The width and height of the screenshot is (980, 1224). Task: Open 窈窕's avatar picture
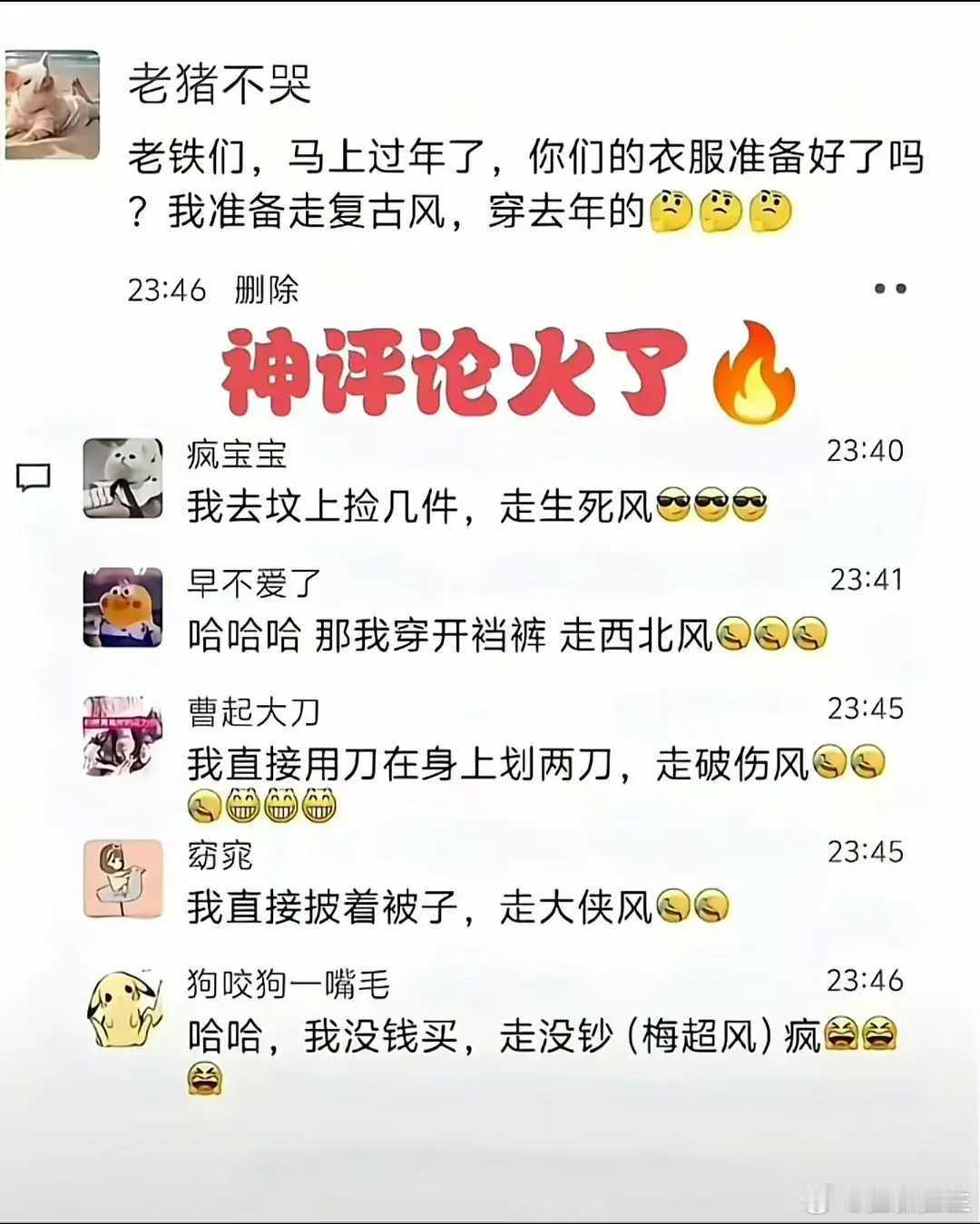122,876
